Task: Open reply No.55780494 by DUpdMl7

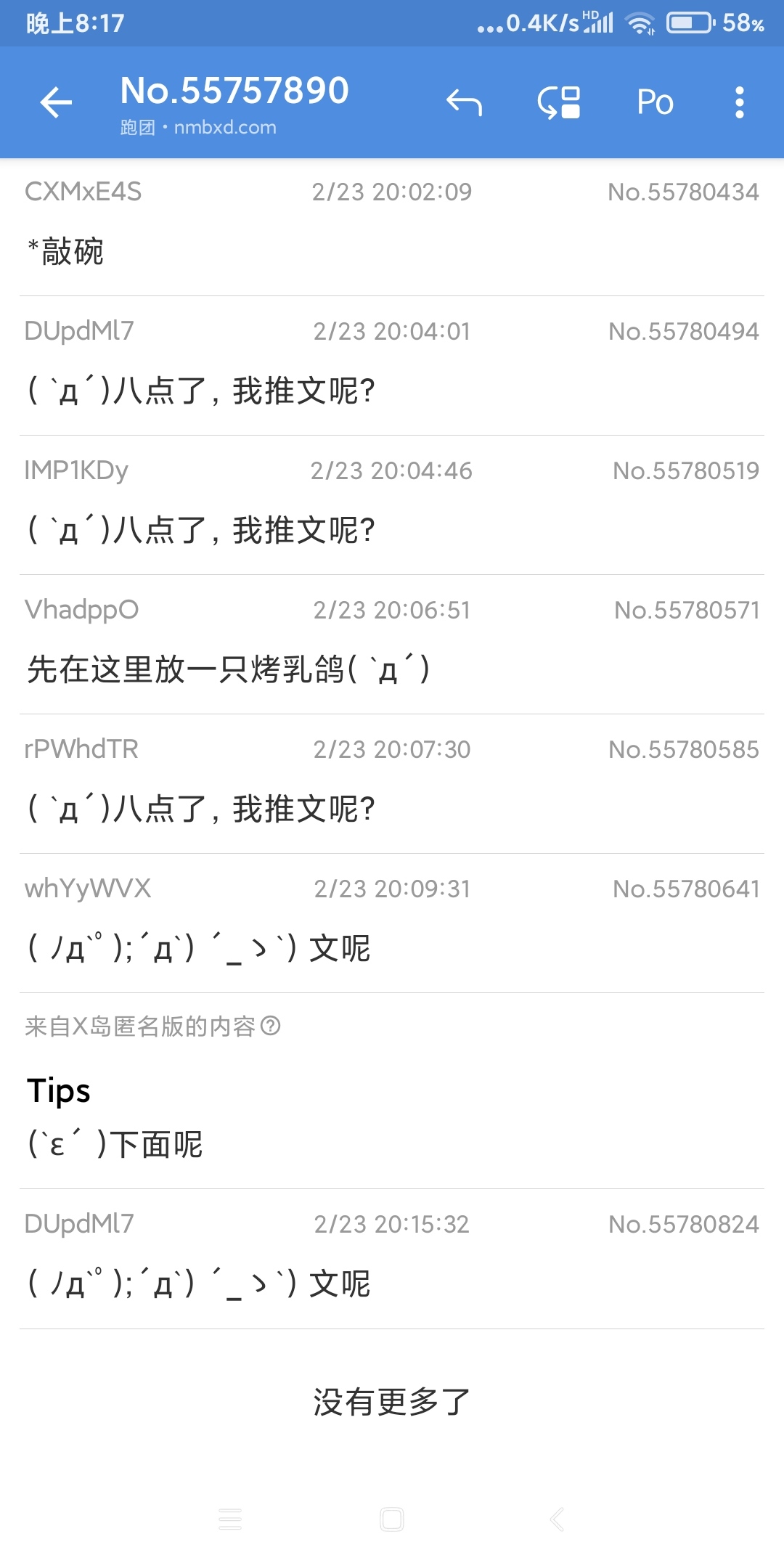Action: tap(392, 364)
